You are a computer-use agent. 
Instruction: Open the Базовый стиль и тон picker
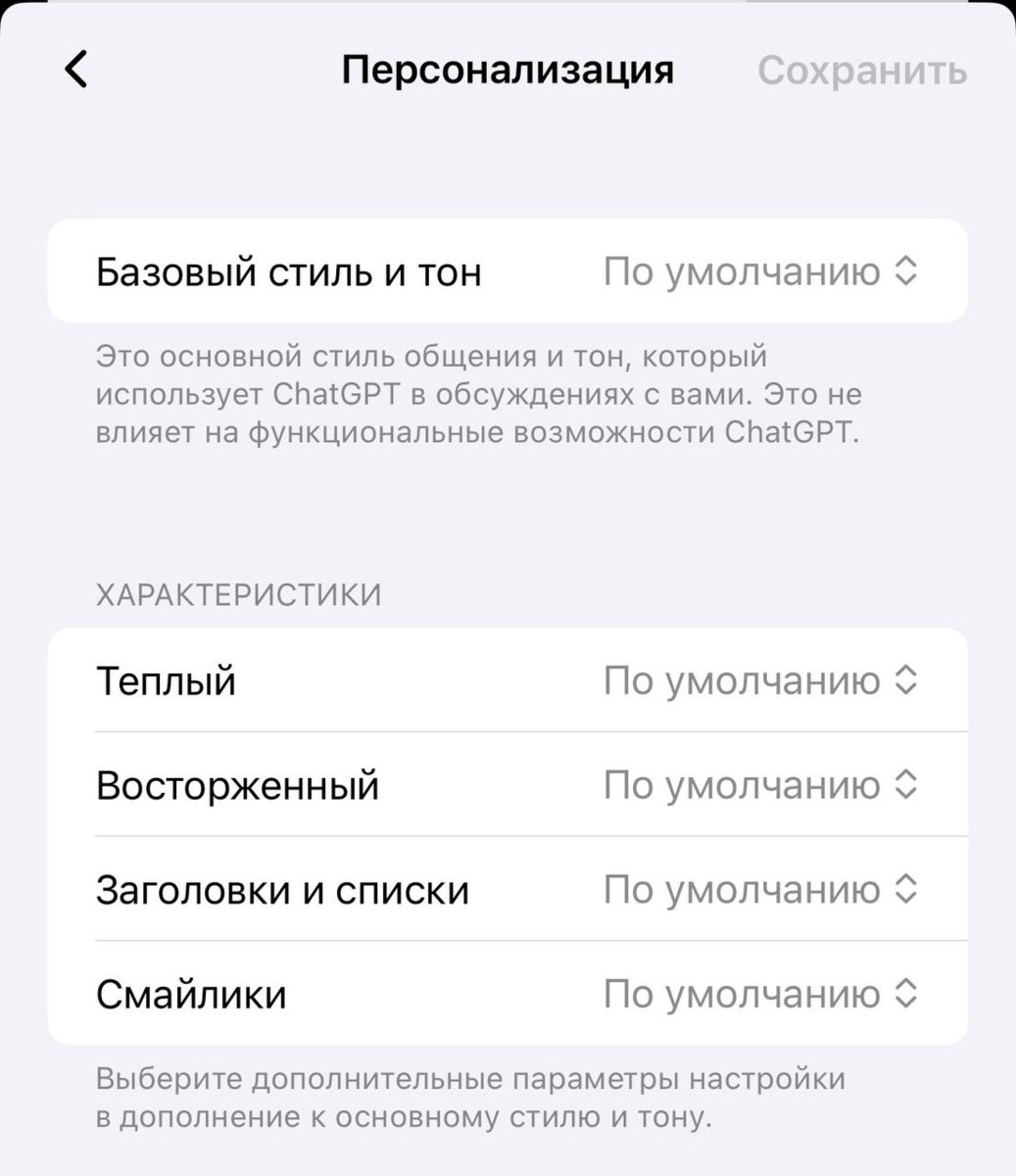(759, 271)
